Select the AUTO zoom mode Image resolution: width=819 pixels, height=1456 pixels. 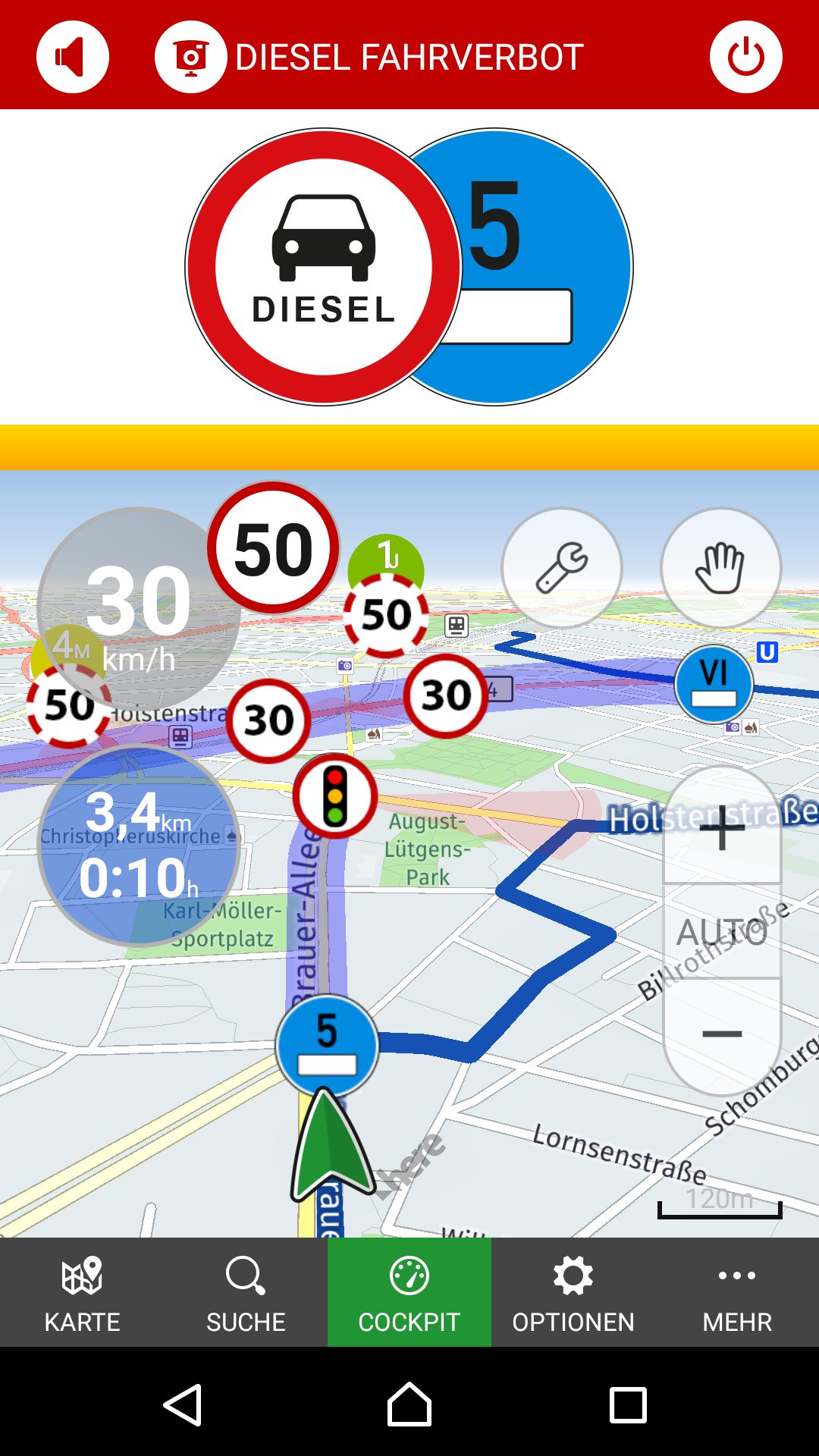pos(722,932)
